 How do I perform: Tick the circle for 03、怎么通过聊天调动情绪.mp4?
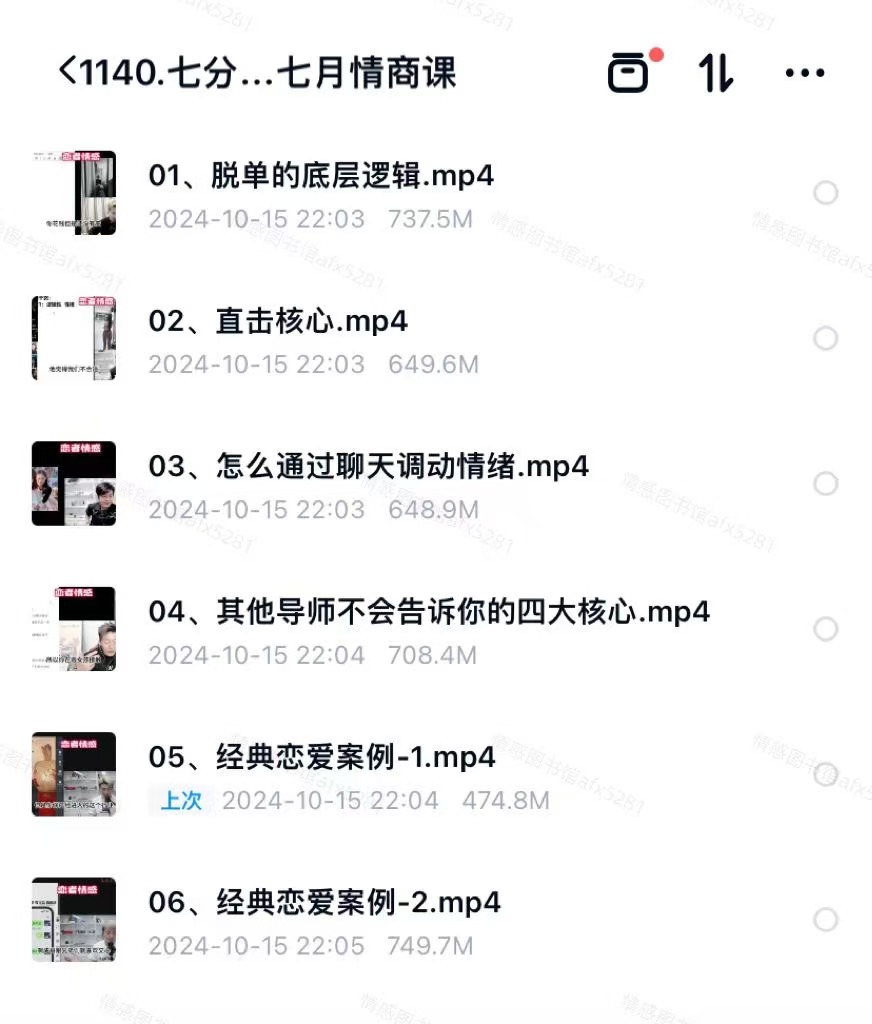tap(825, 484)
